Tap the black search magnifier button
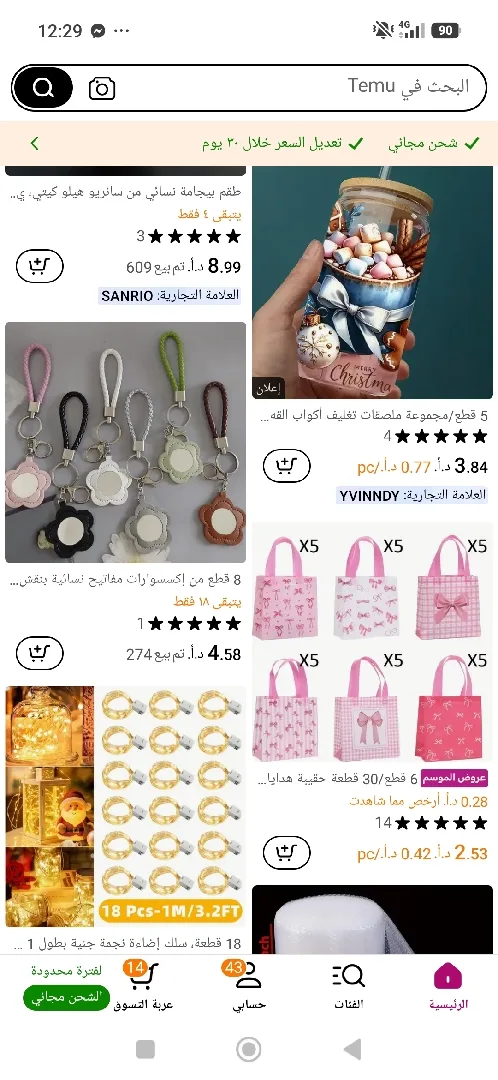 click(x=43, y=88)
